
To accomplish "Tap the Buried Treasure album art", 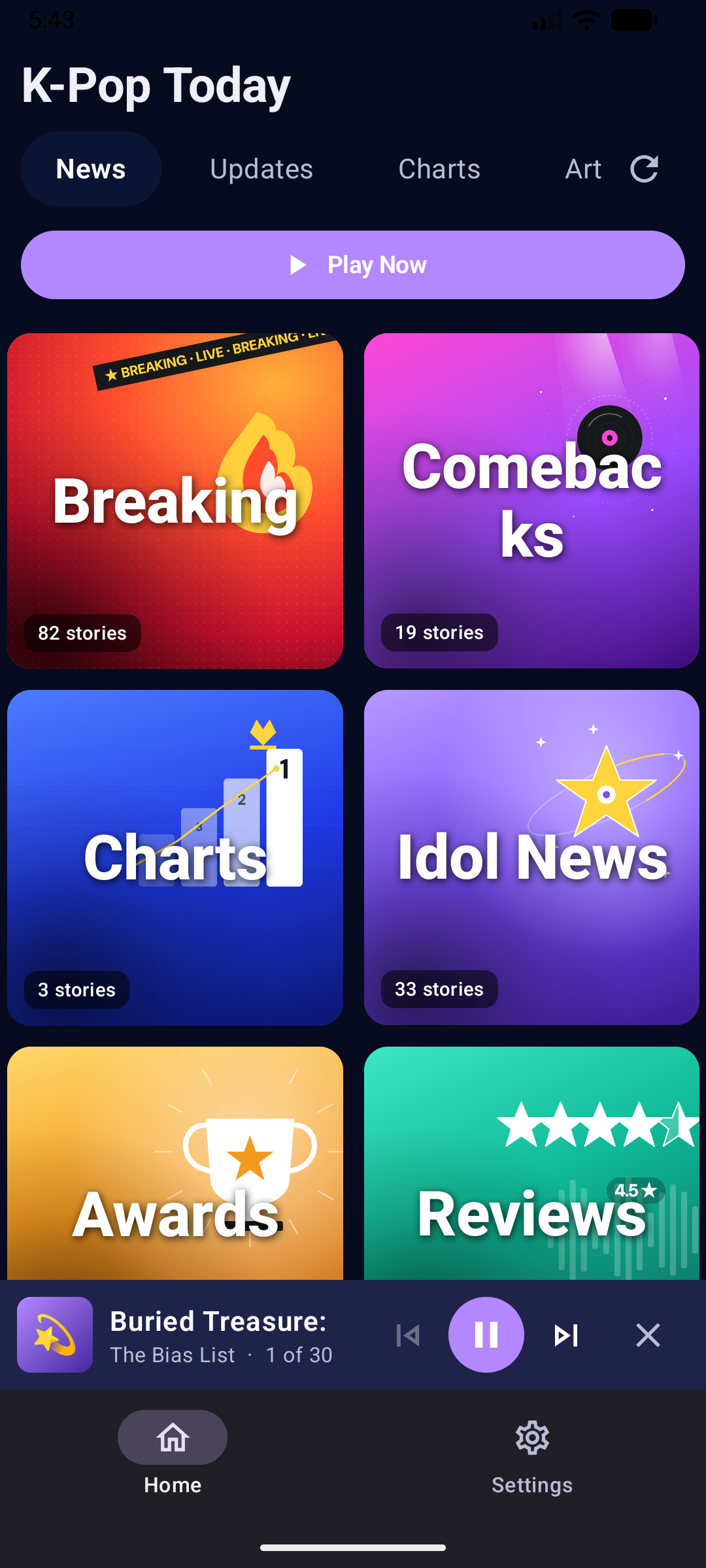I will click(x=55, y=1335).
